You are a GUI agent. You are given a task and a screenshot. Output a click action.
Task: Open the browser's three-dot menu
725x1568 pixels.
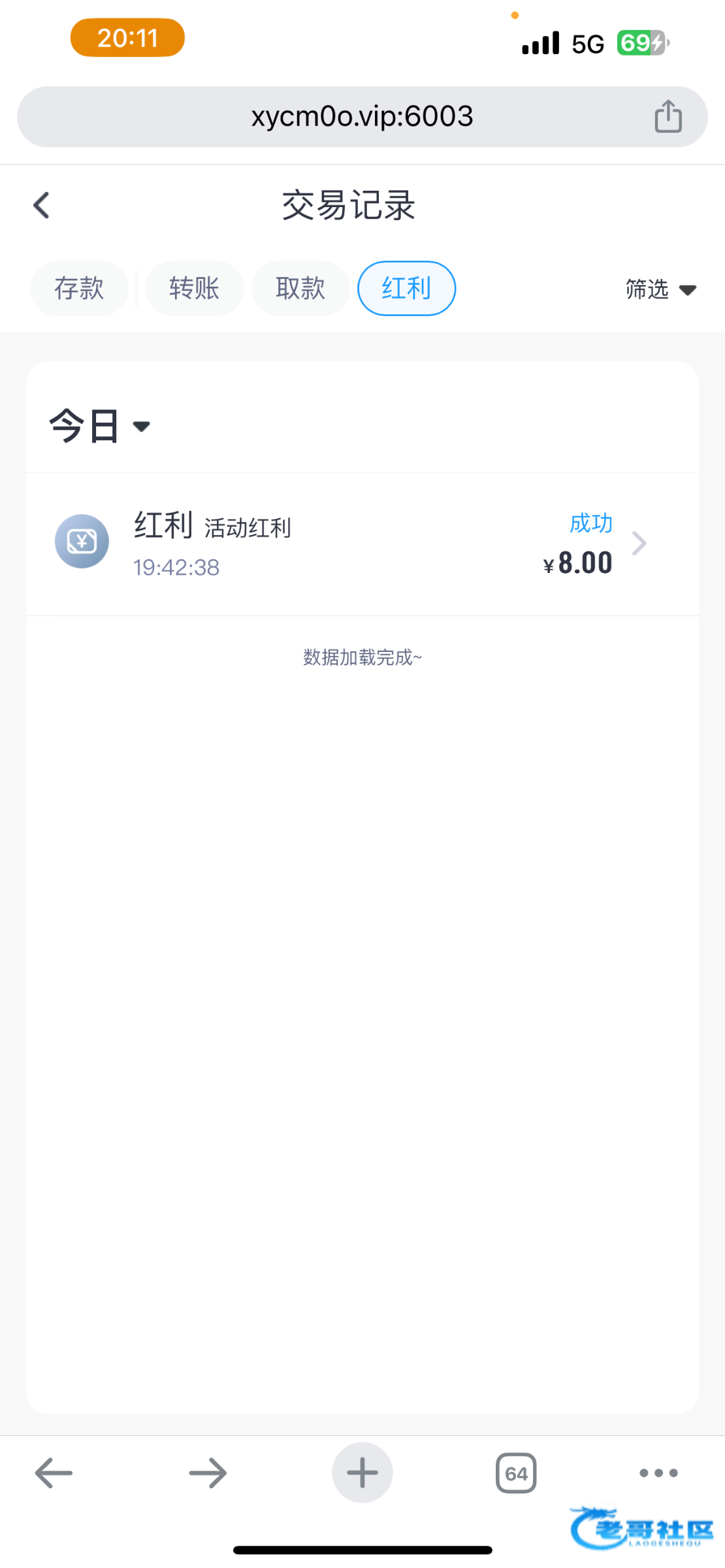658,1473
